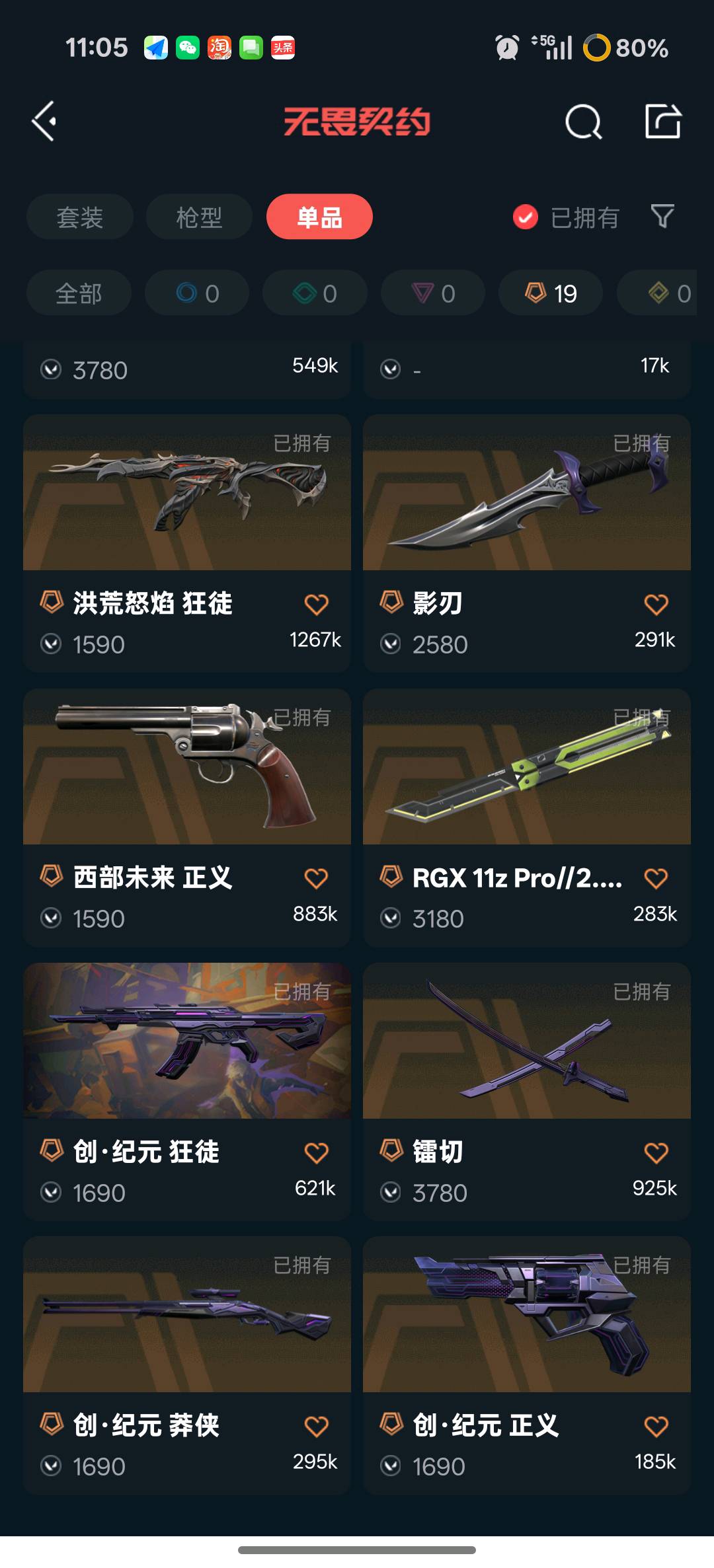Select the 全部 rarity chip

pyautogui.click(x=79, y=293)
